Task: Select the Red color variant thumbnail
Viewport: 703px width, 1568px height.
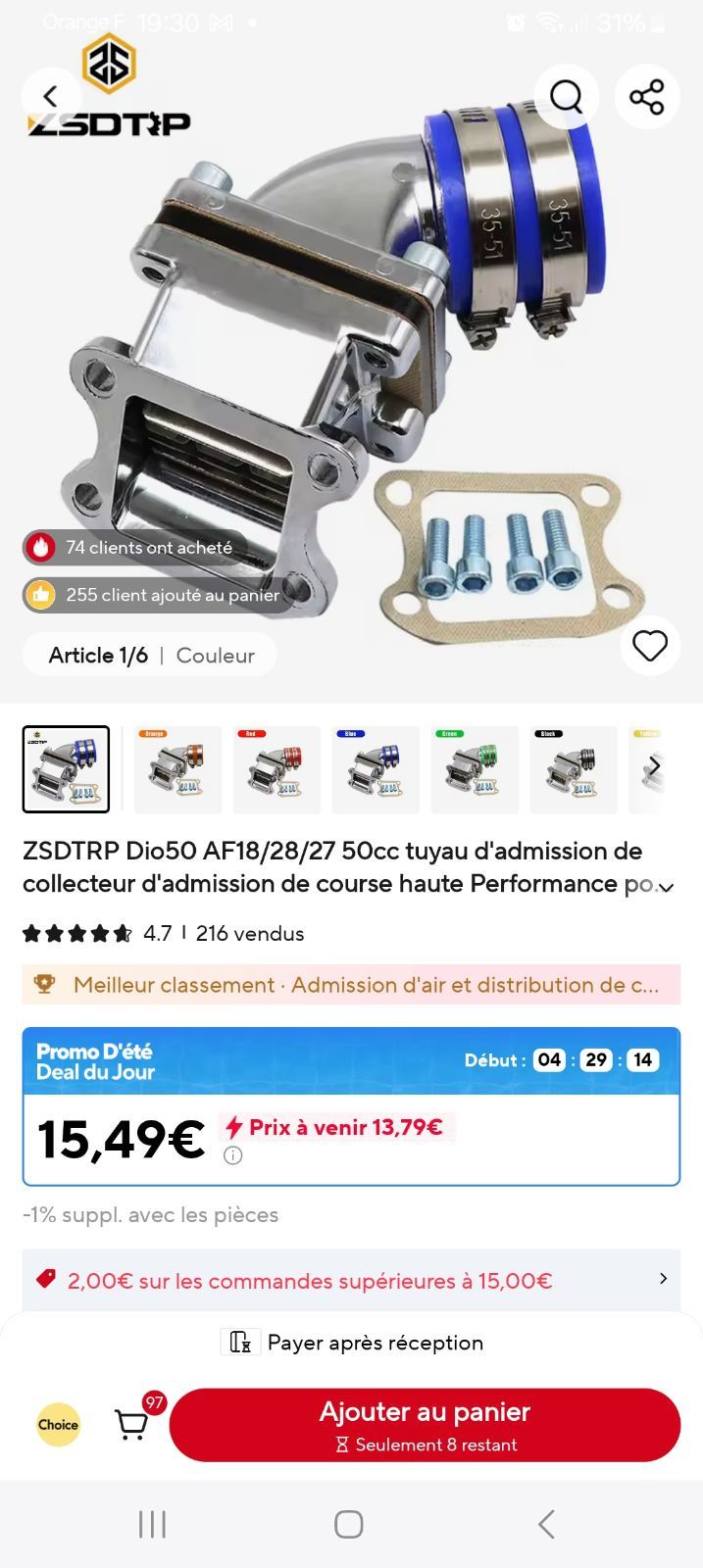Action: (276, 770)
